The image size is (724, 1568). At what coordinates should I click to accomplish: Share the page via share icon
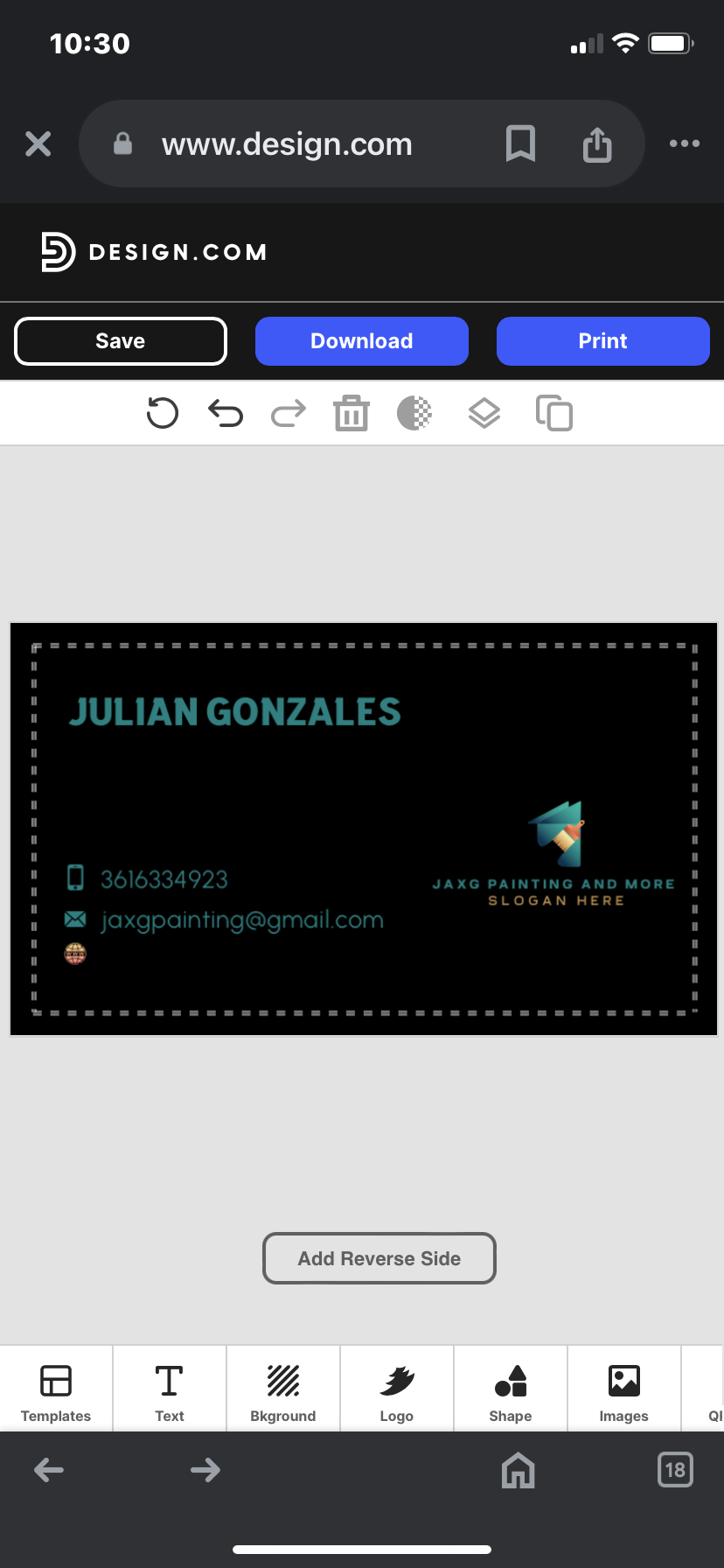pyautogui.click(x=597, y=143)
